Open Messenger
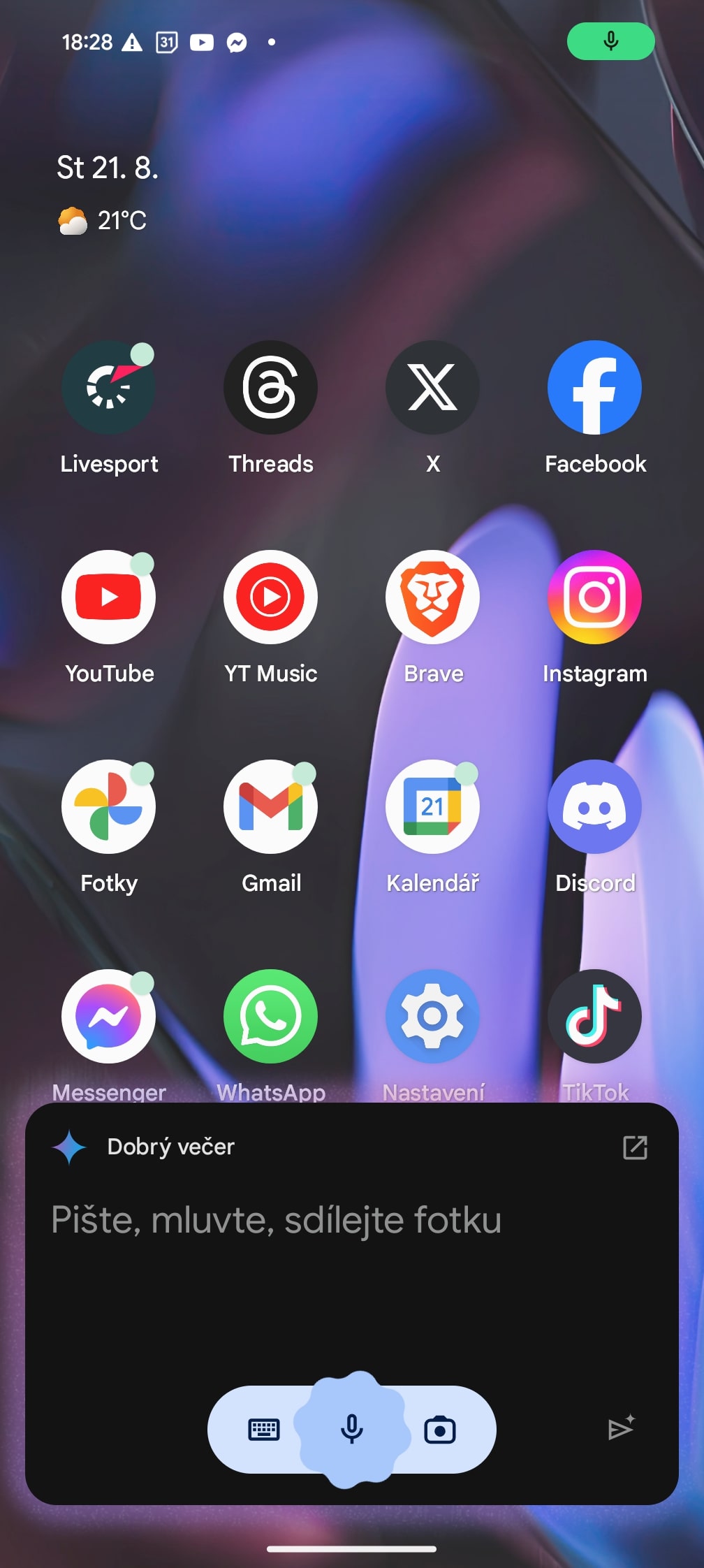Viewport: 704px width, 1568px height. click(x=108, y=1017)
